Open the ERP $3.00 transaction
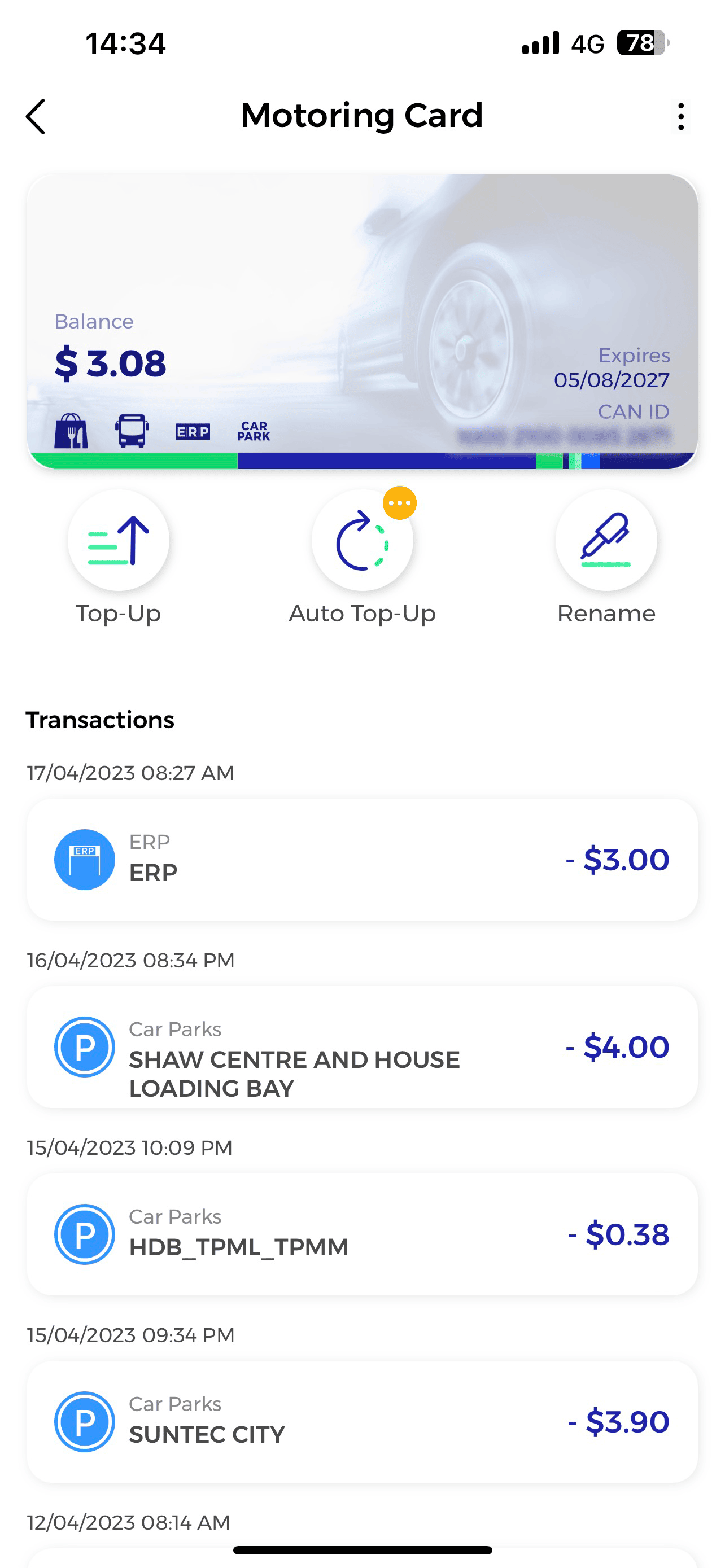 pyautogui.click(x=362, y=859)
